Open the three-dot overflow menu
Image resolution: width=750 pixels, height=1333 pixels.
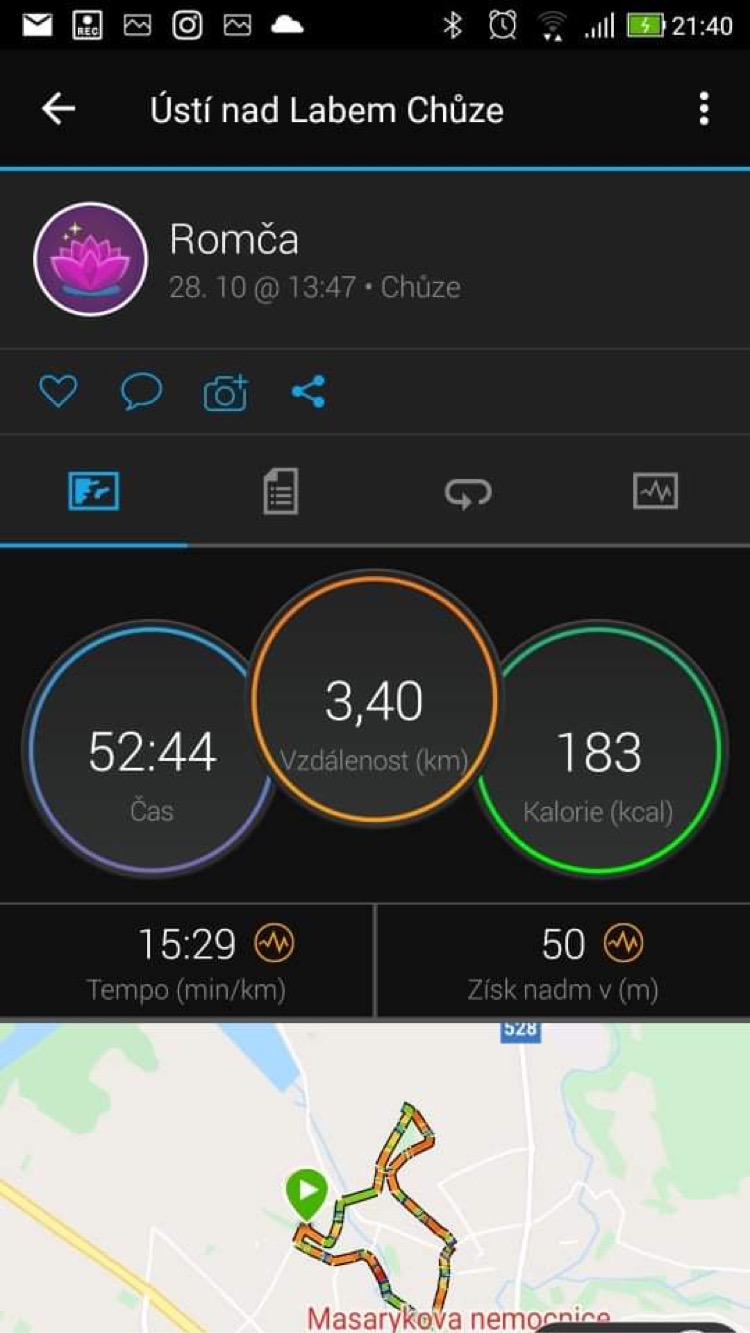tap(704, 109)
